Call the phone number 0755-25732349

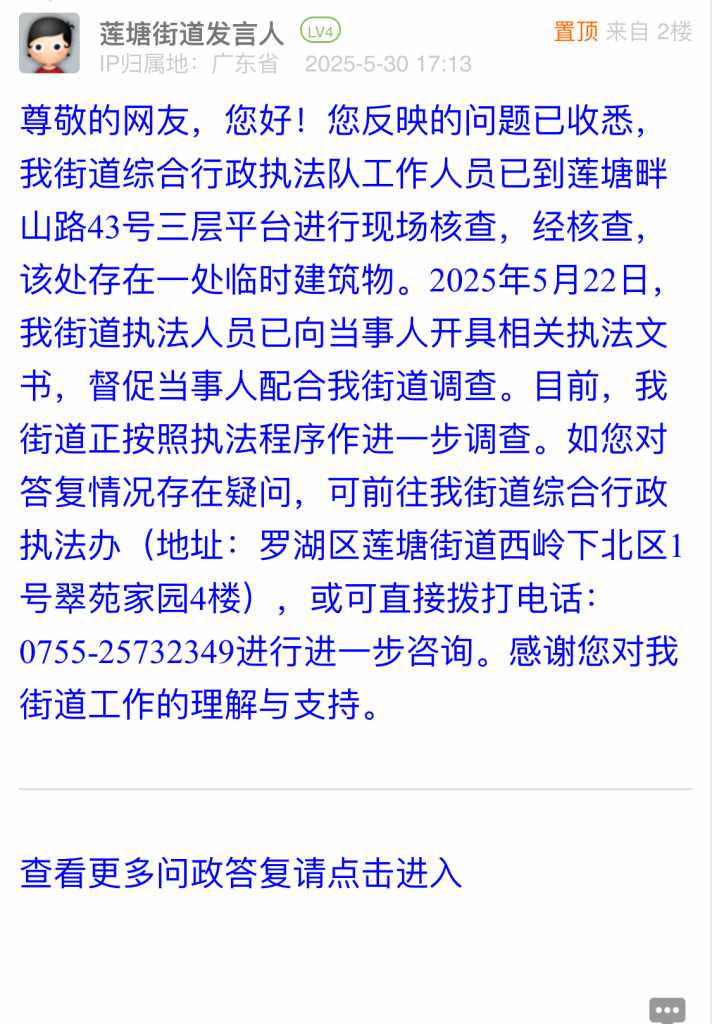point(127,652)
